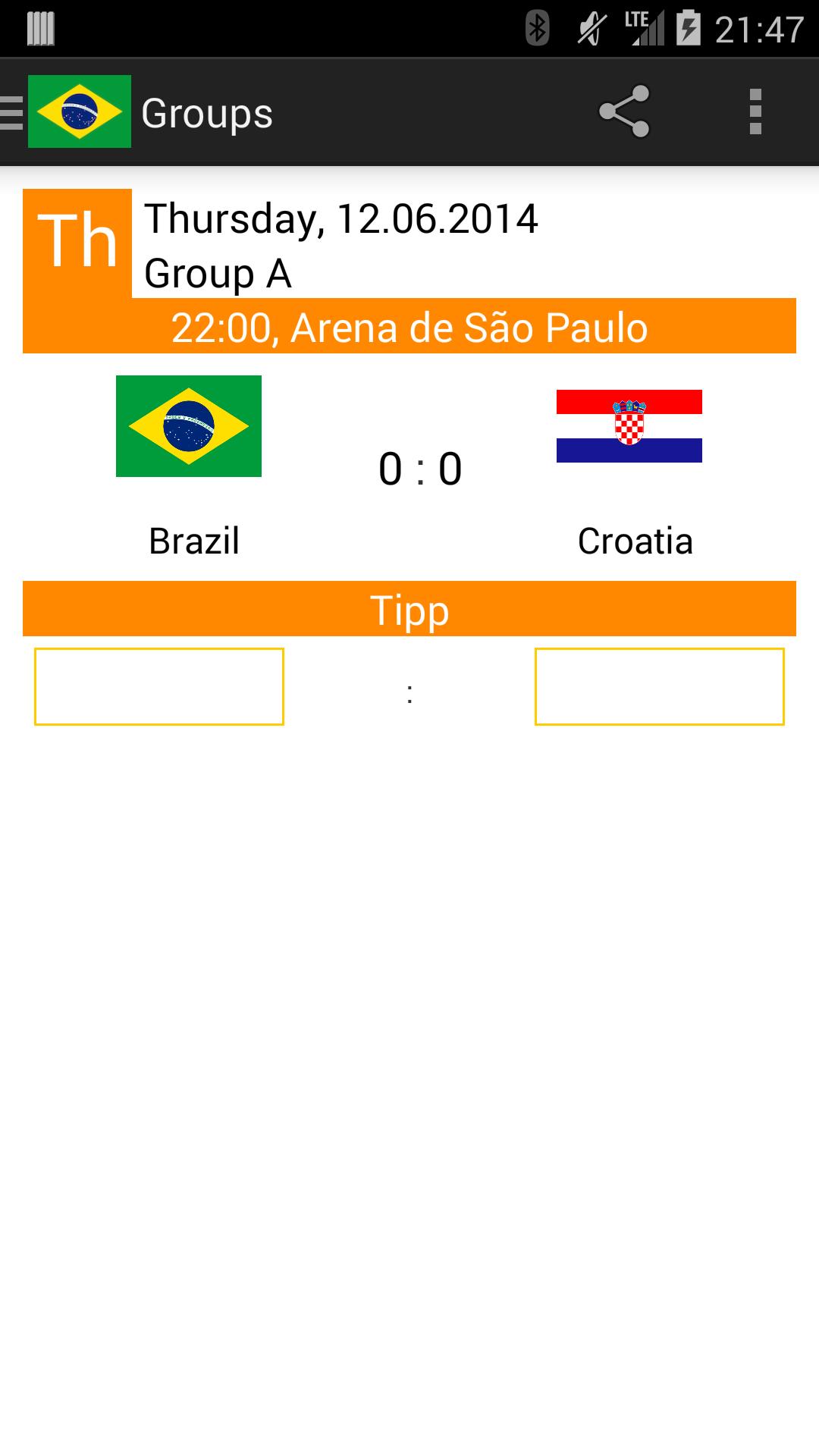Select the Croatia team name label

[x=635, y=540]
